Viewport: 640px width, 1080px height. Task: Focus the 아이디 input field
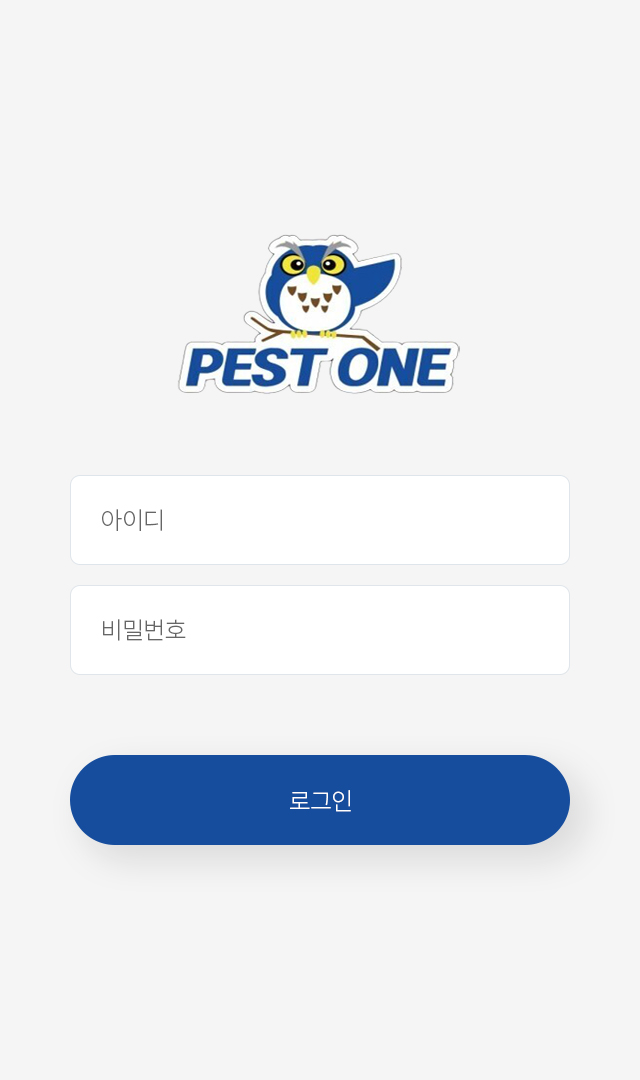coord(320,520)
